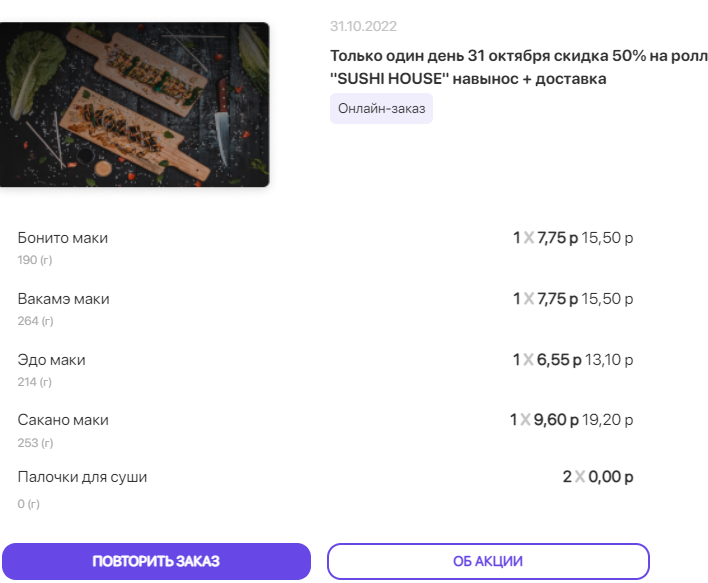Screen dimensions: 708x583
Task: Open the ОБ АКЦИИ details
Action: (488, 561)
